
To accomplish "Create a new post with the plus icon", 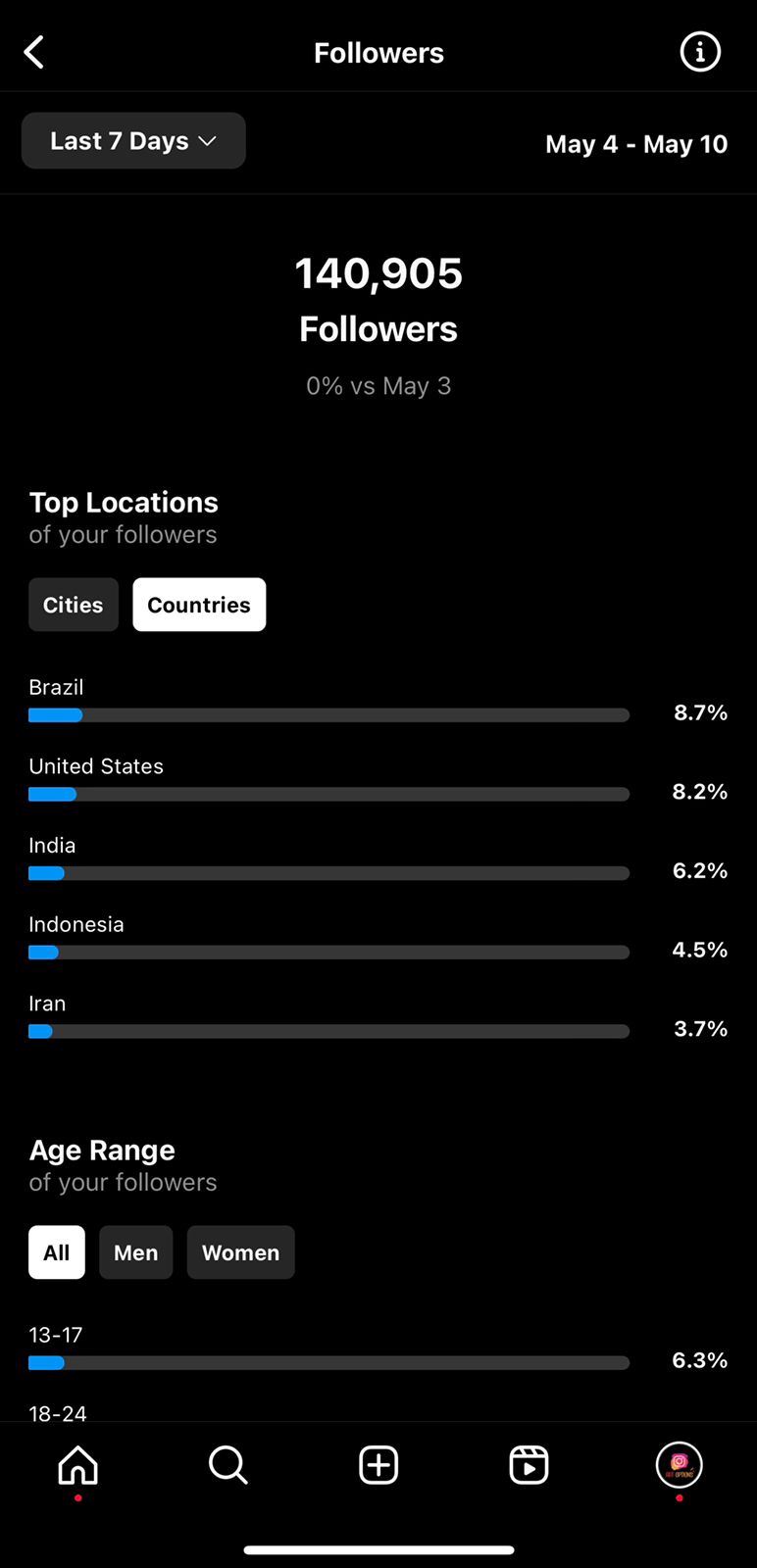I will (378, 1466).
